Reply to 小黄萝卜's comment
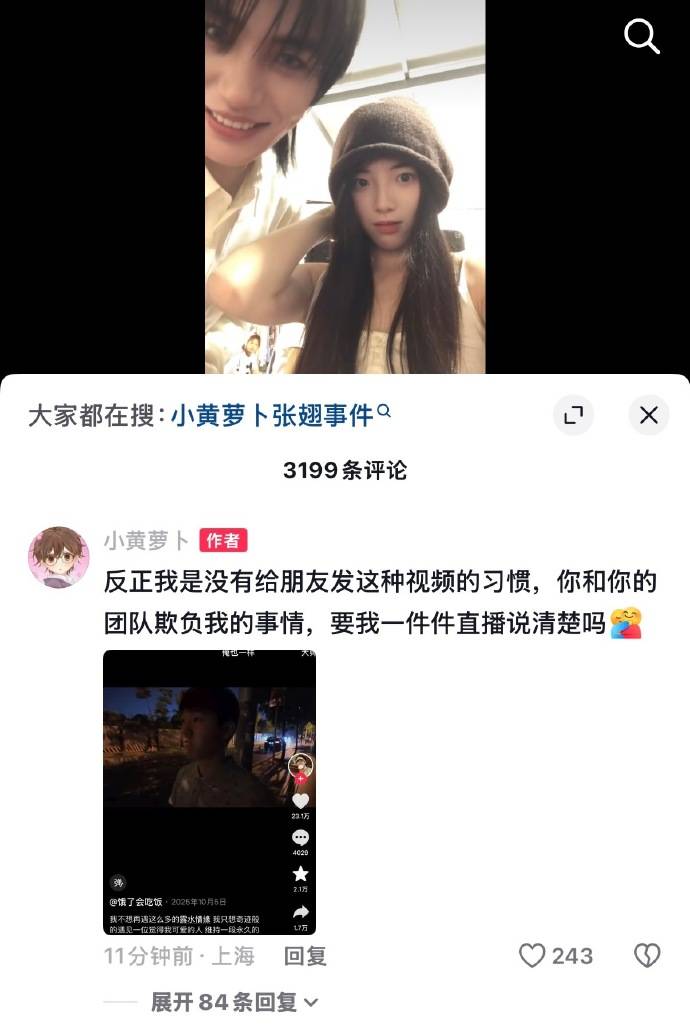This screenshot has height=1029, width=690. click(x=305, y=956)
